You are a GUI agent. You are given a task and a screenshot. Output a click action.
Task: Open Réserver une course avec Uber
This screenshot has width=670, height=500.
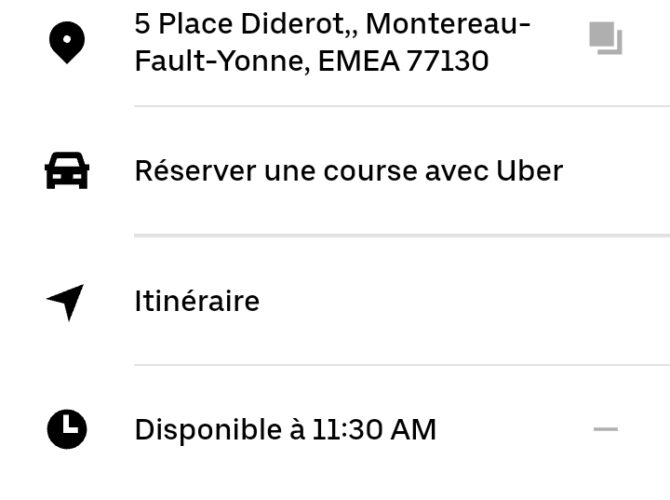(x=348, y=171)
